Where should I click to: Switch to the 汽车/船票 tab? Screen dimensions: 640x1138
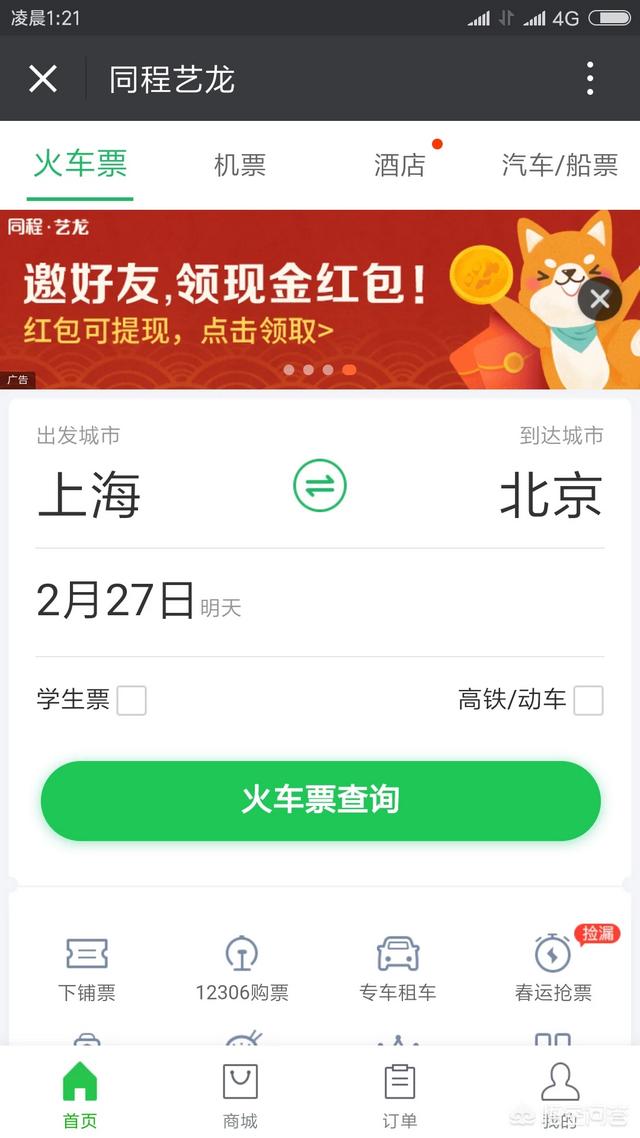560,165
